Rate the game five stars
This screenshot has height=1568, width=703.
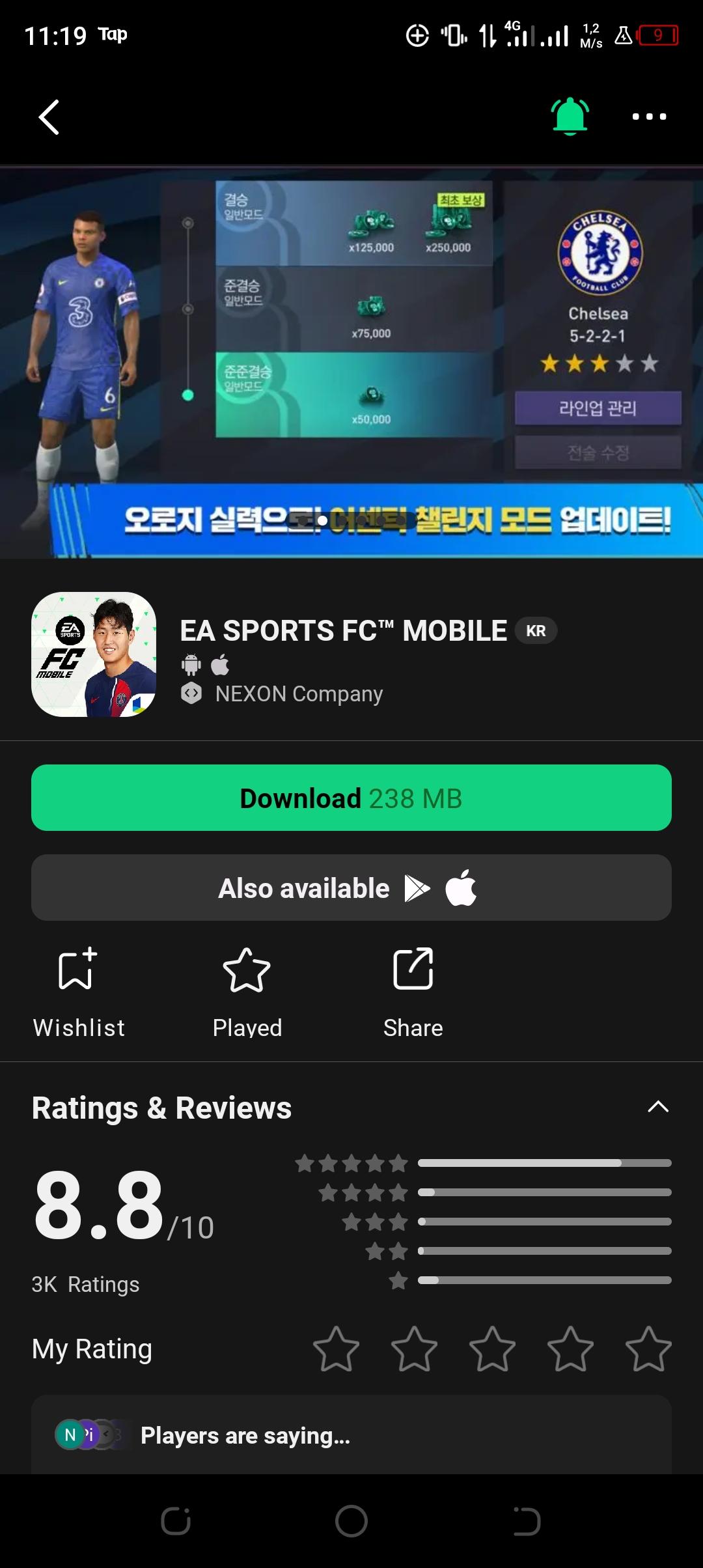tap(648, 1349)
